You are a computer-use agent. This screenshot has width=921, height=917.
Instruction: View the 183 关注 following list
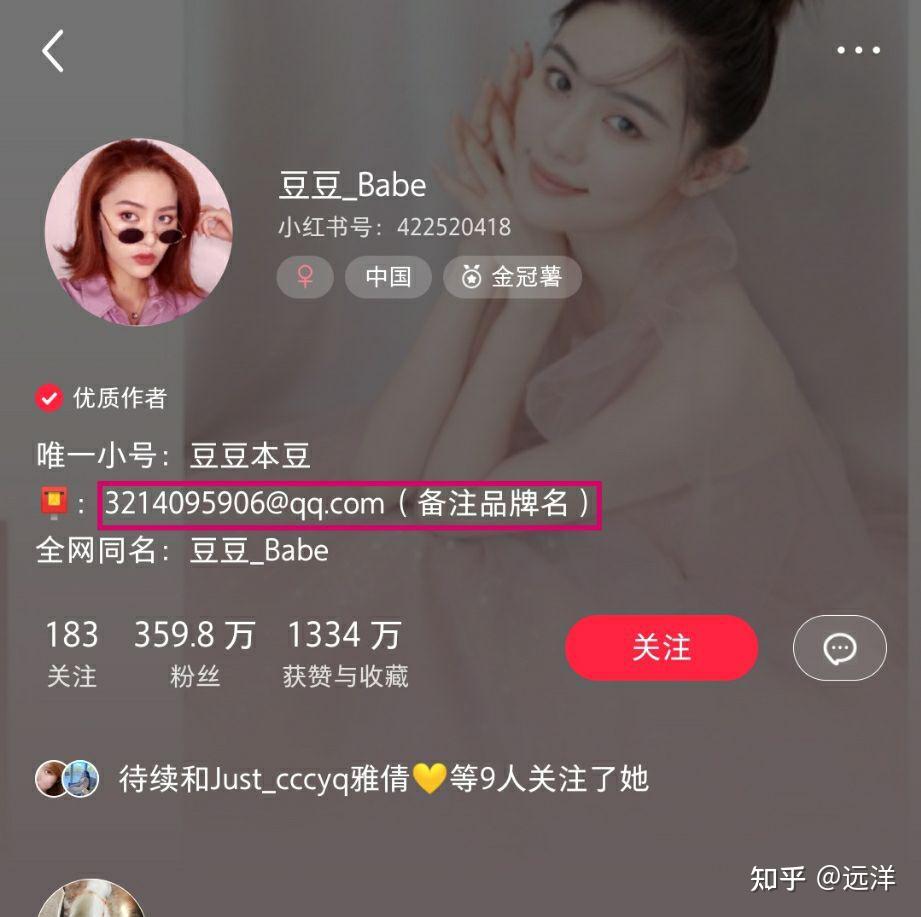(72, 653)
